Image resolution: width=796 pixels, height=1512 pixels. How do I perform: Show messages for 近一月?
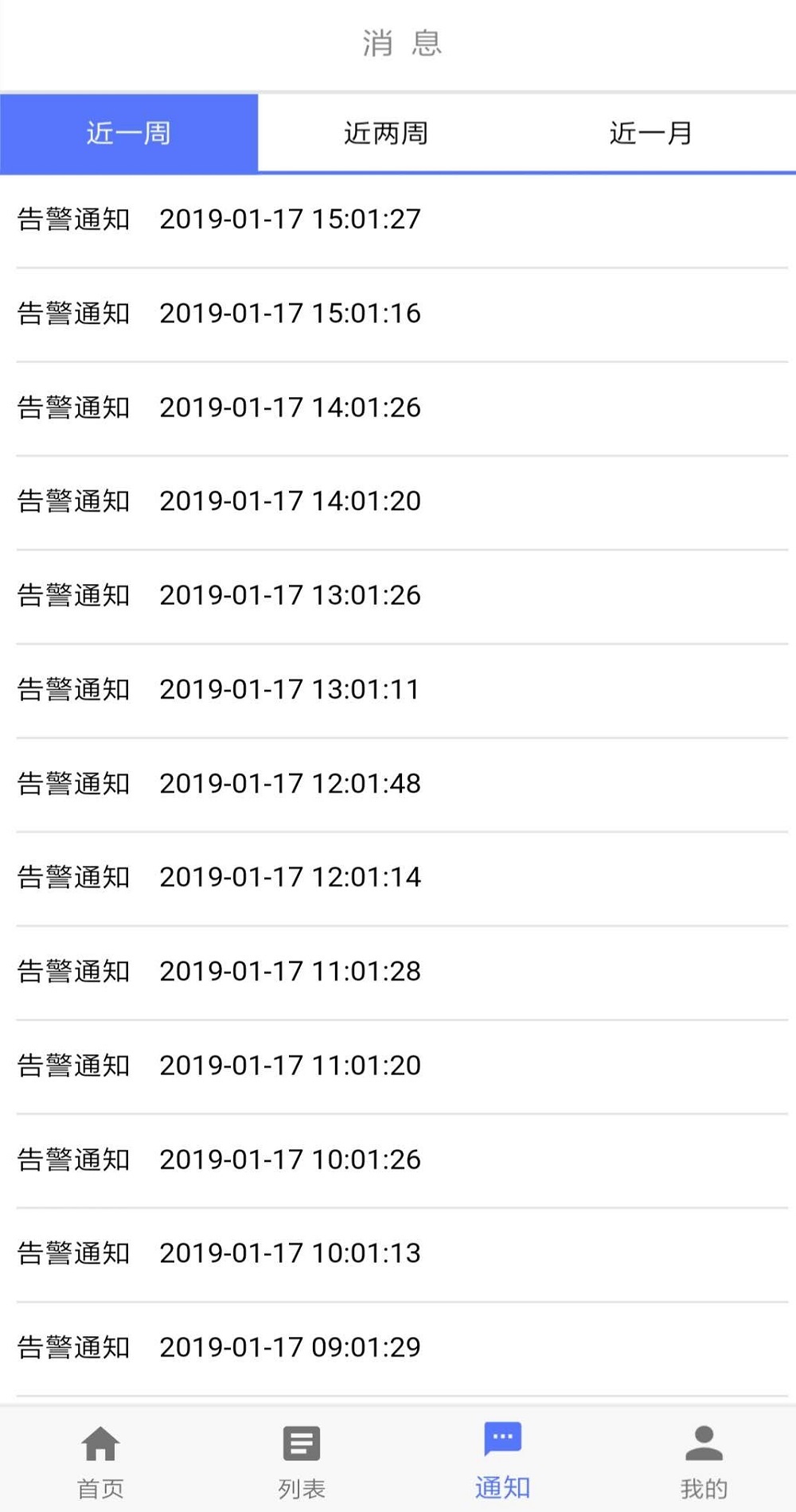[651, 133]
